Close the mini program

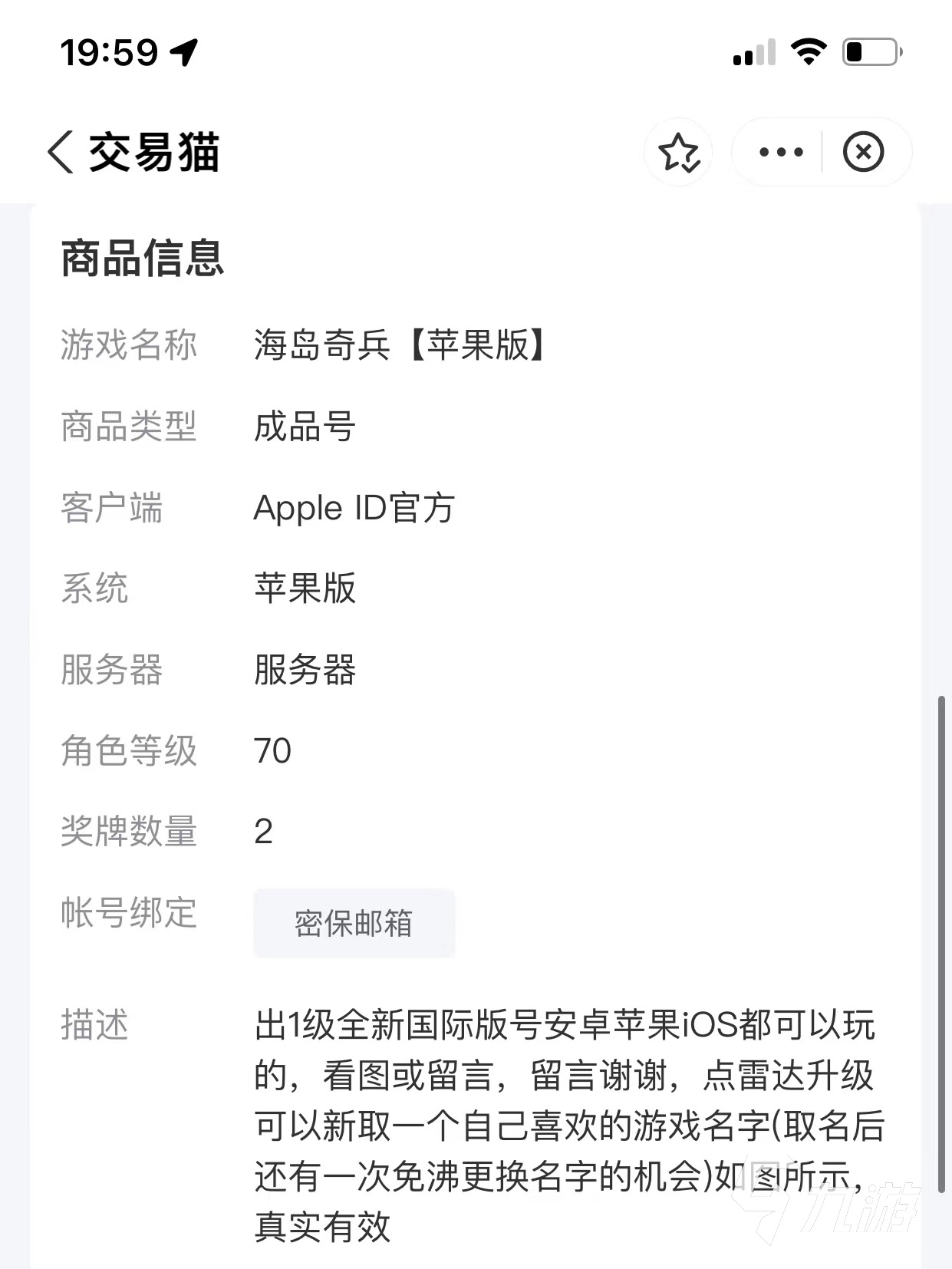pyautogui.click(x=863, y=152)
